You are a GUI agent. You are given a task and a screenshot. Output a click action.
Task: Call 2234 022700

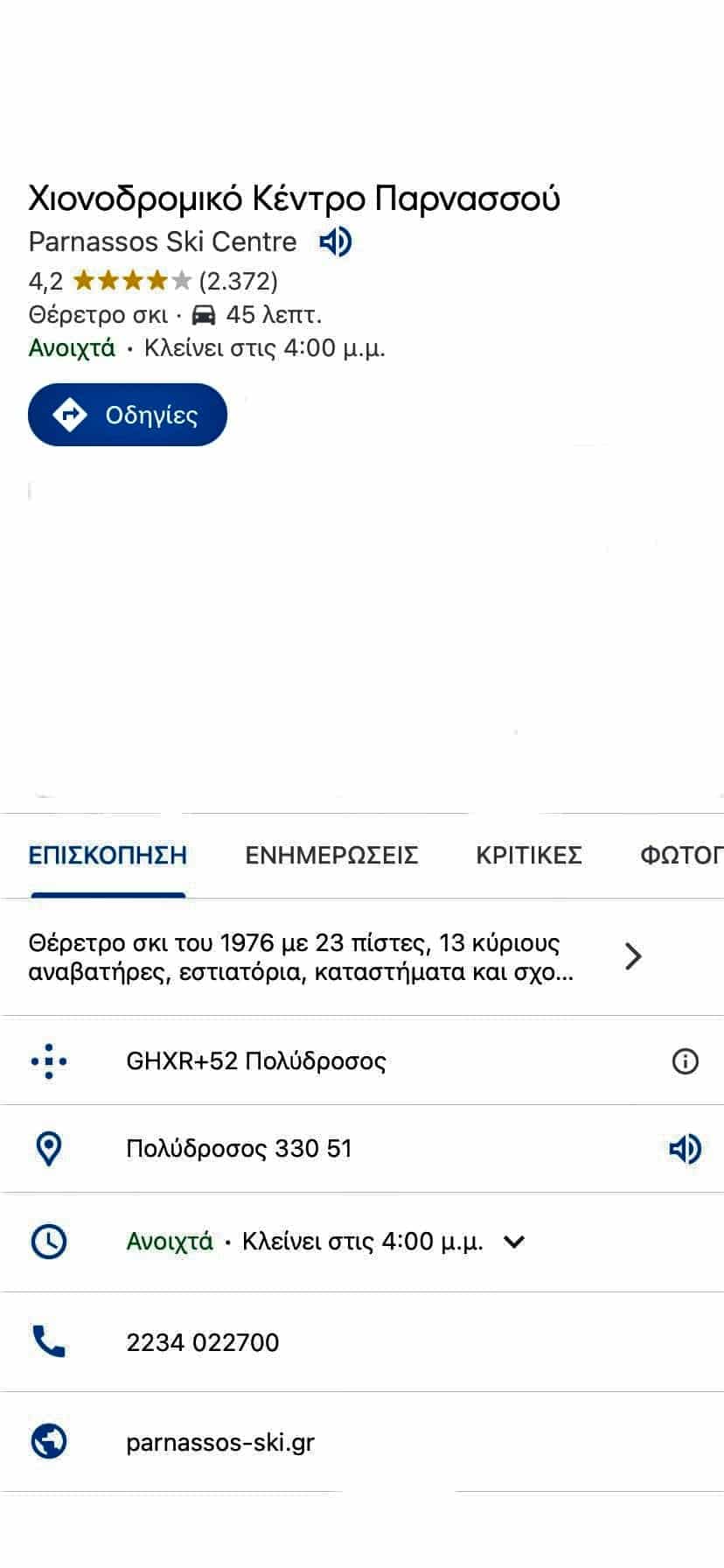(203, 1342)
